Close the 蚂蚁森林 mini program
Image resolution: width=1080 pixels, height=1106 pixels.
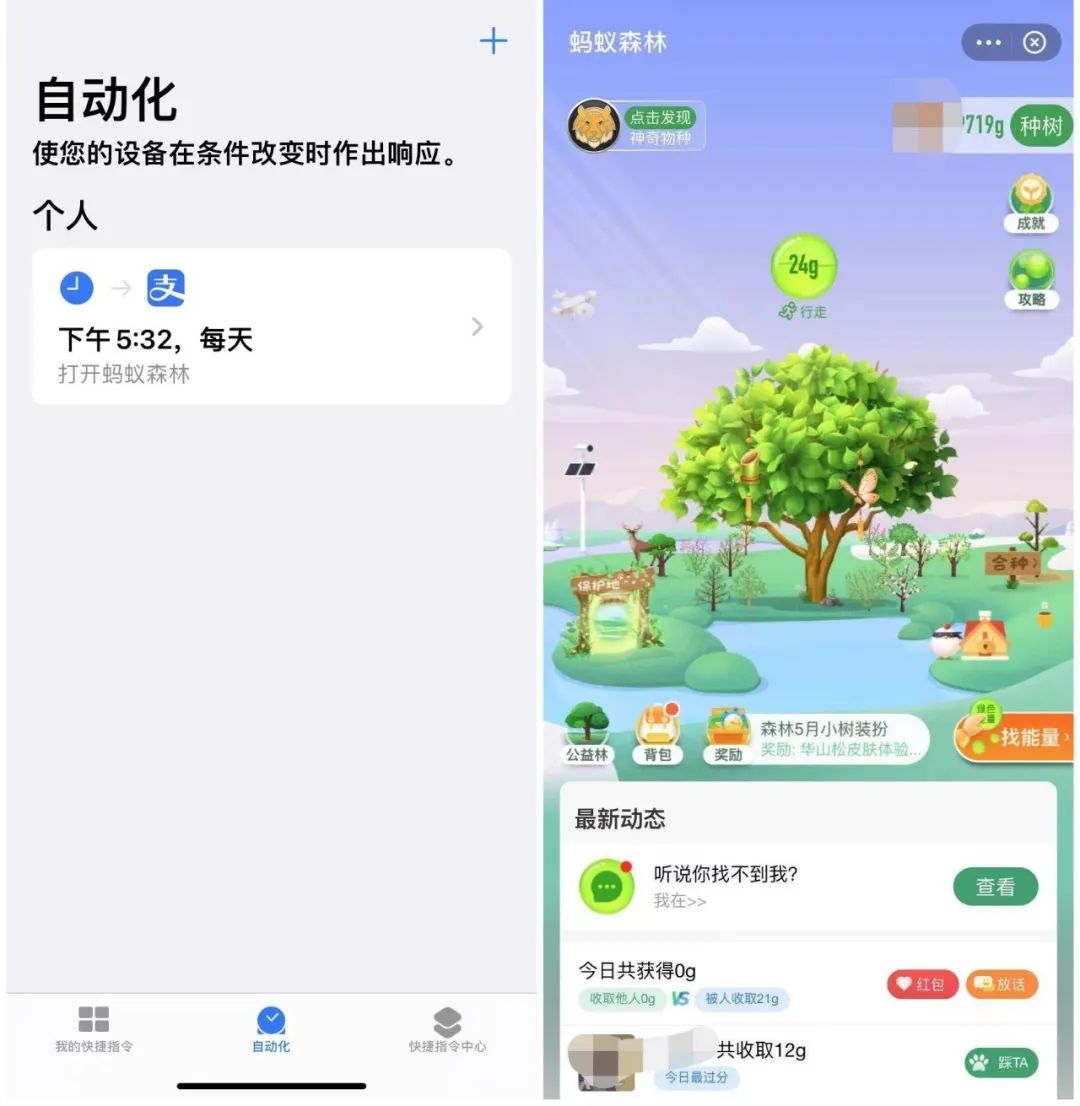pos(1035,42)
